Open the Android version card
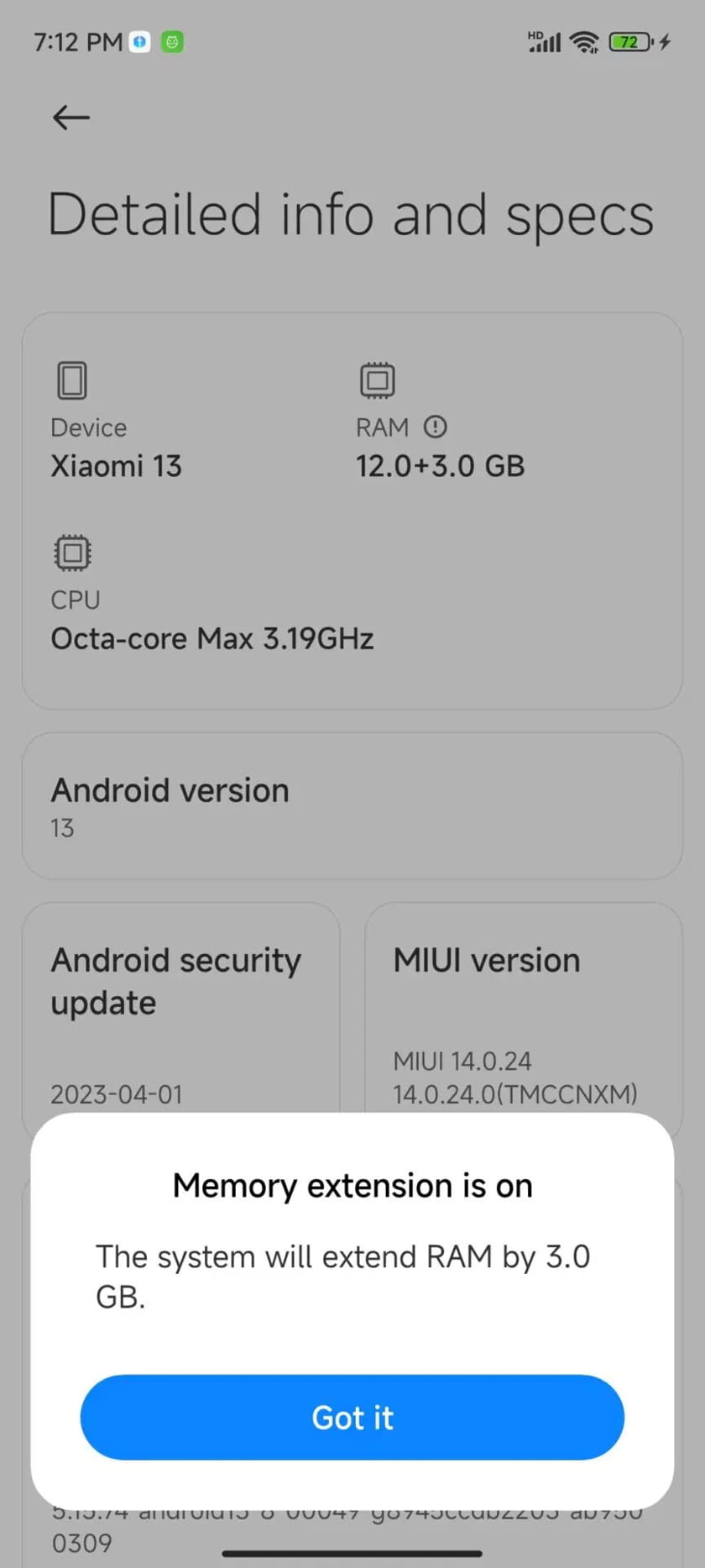 [352, 806]
